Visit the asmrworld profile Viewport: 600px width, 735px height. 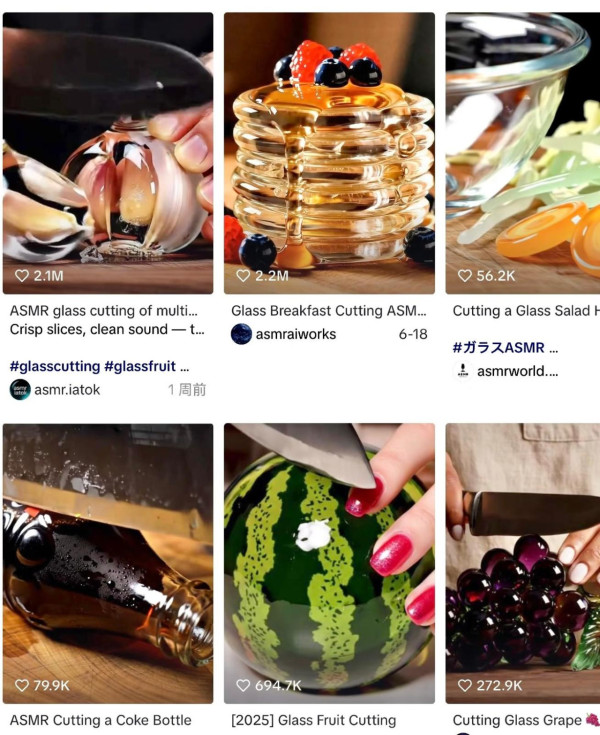click(516, 371)
